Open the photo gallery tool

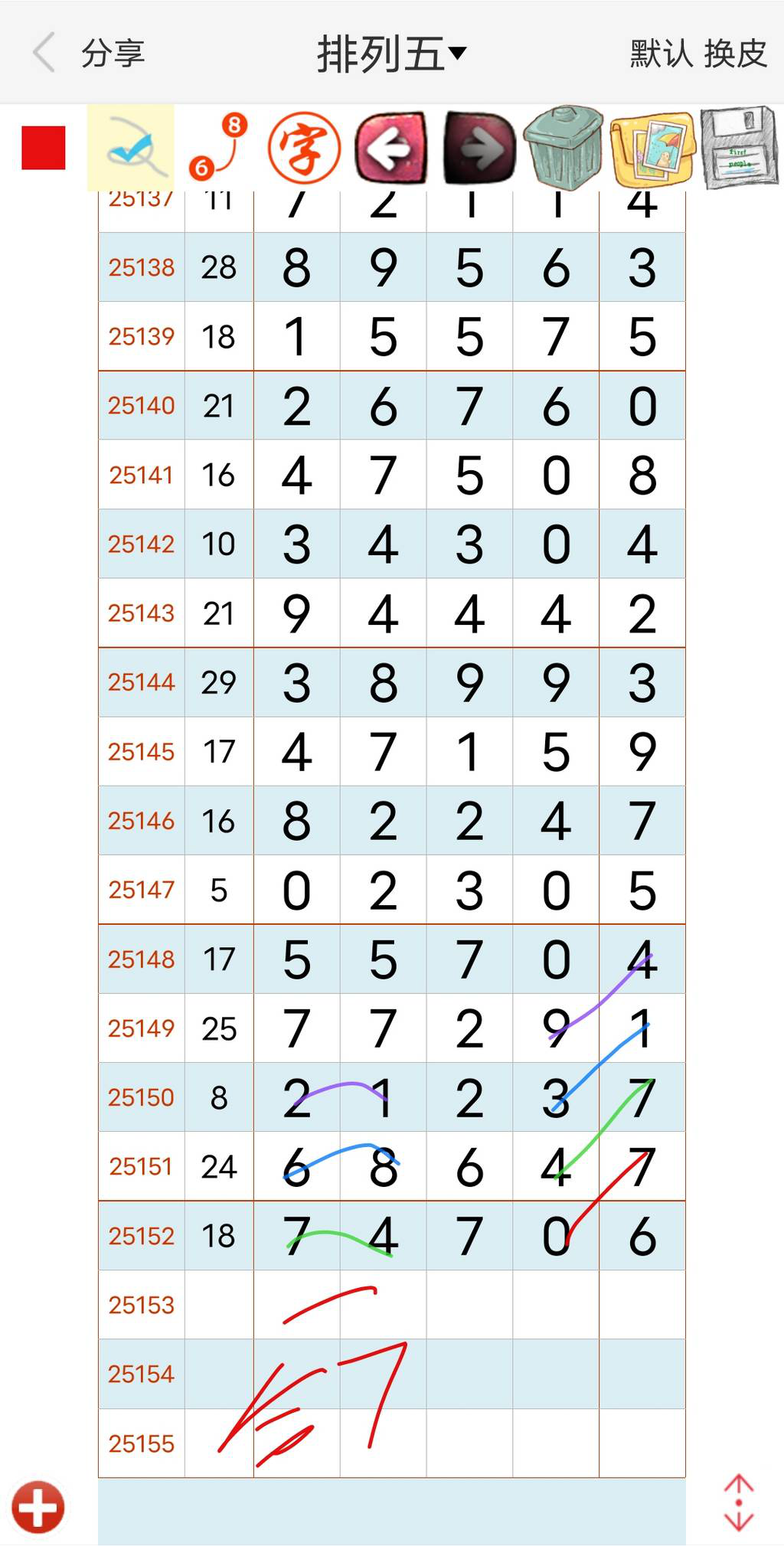point(652,147)
